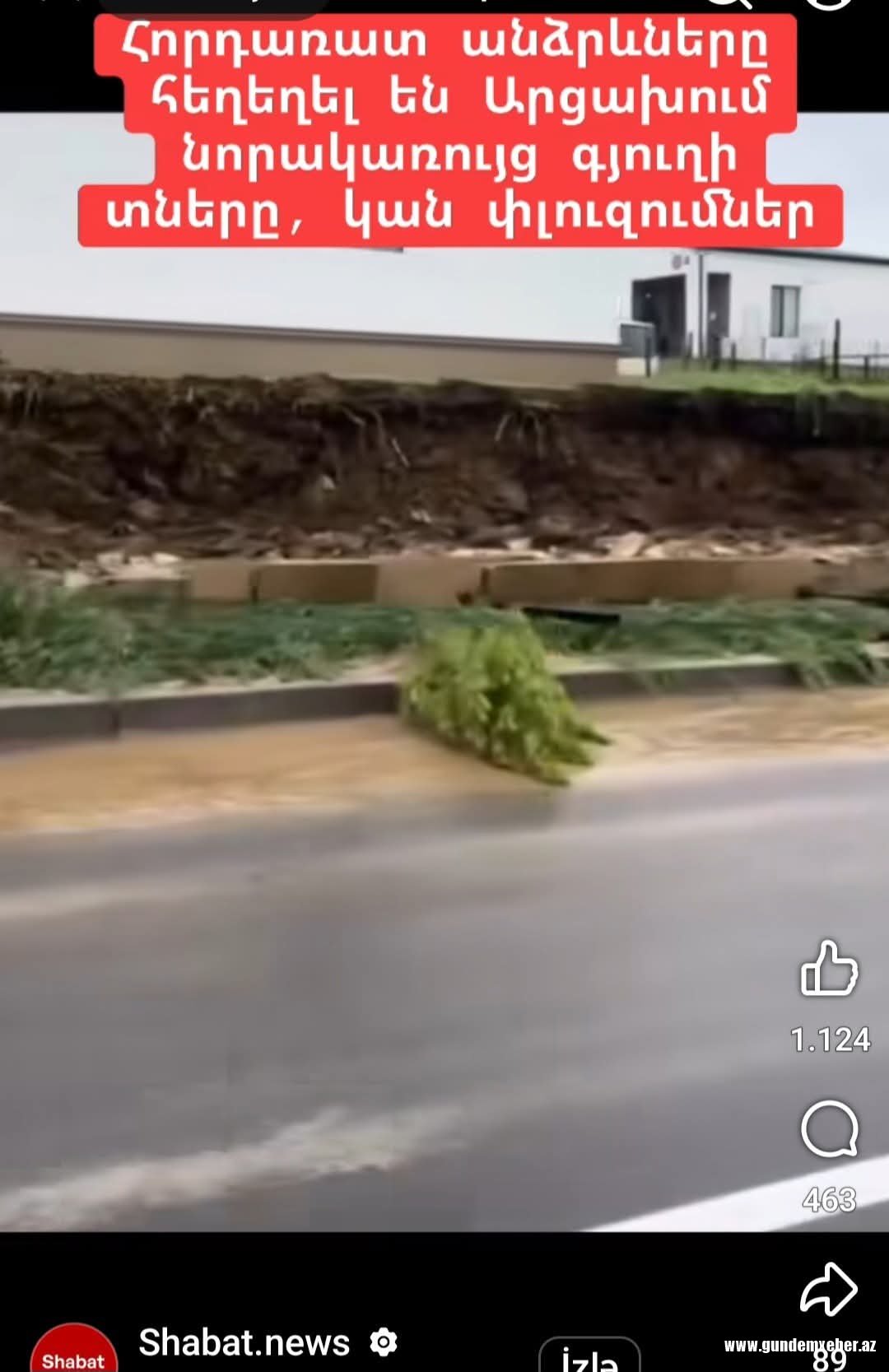This screenshot has height=1372, width=889.
Task: Open the Shabat.news profile name
Action: click(x=244, y=1342)
